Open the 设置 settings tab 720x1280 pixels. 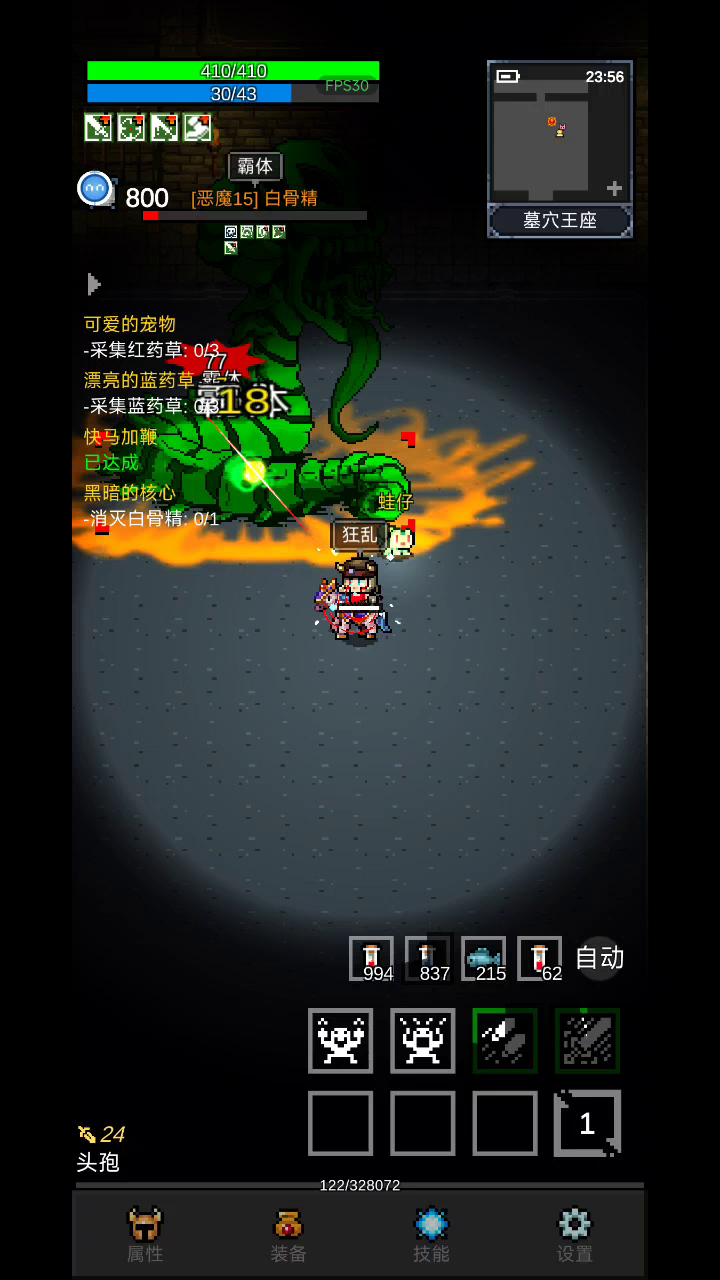point(575,1234)
